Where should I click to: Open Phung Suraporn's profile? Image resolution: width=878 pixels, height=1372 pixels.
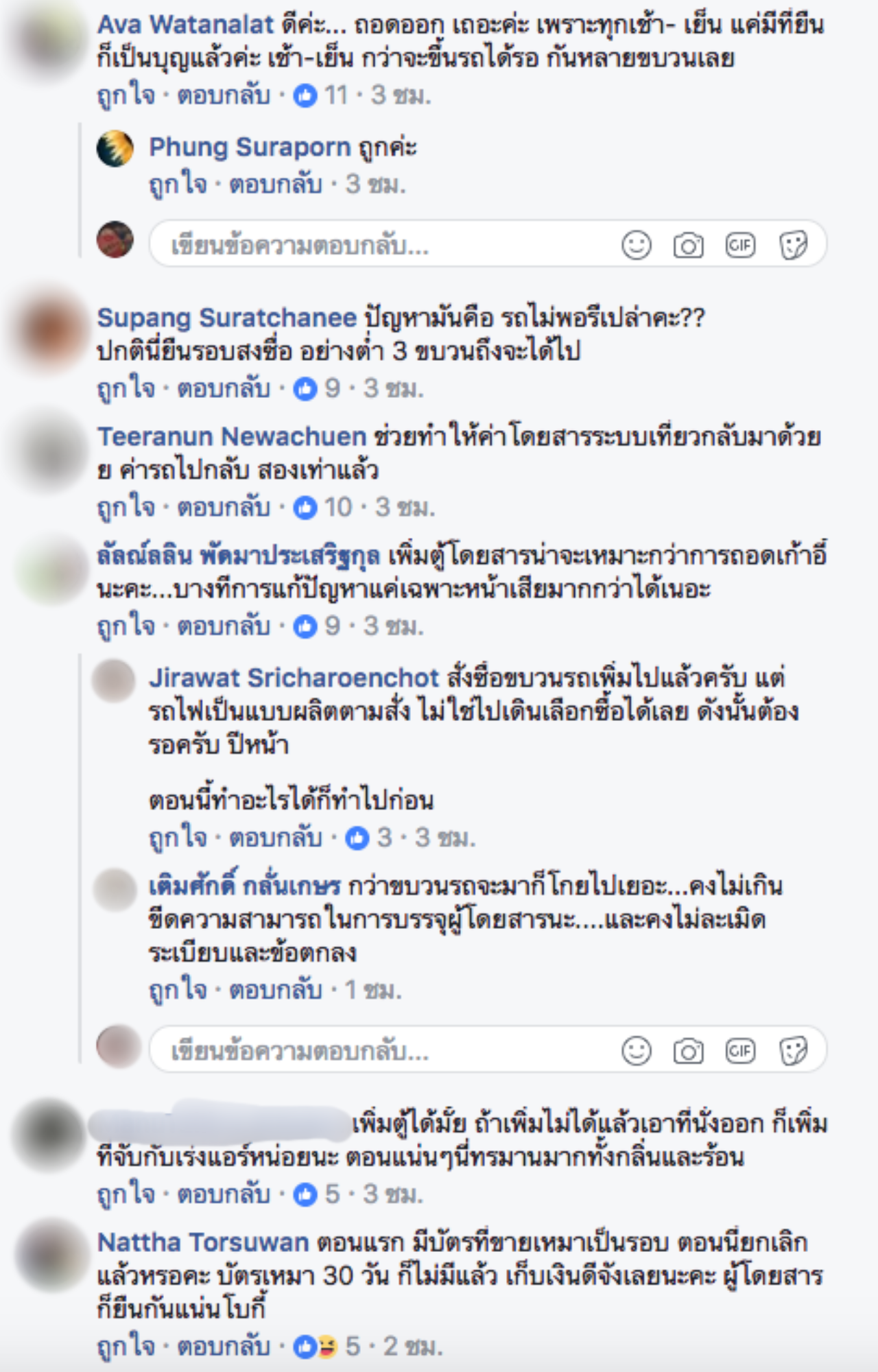click(x=250, y=147)
